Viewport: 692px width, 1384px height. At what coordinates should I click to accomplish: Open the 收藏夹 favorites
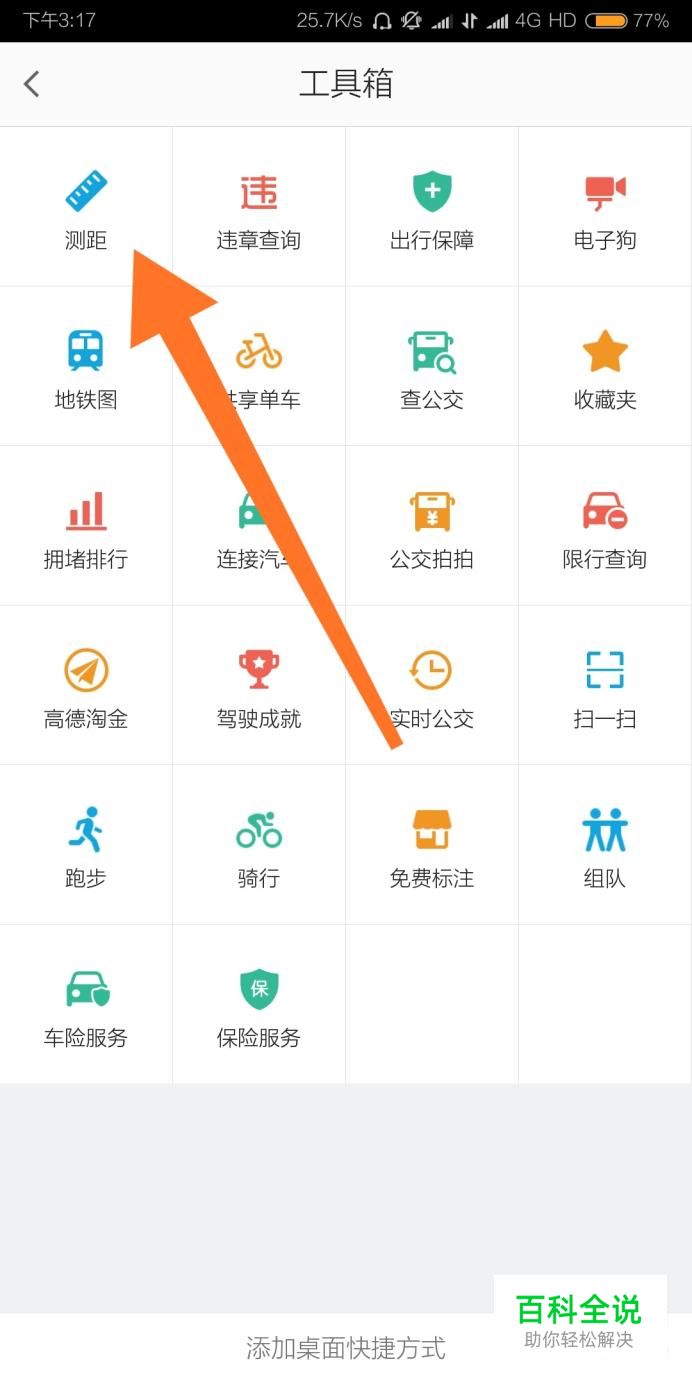[605, 366]
